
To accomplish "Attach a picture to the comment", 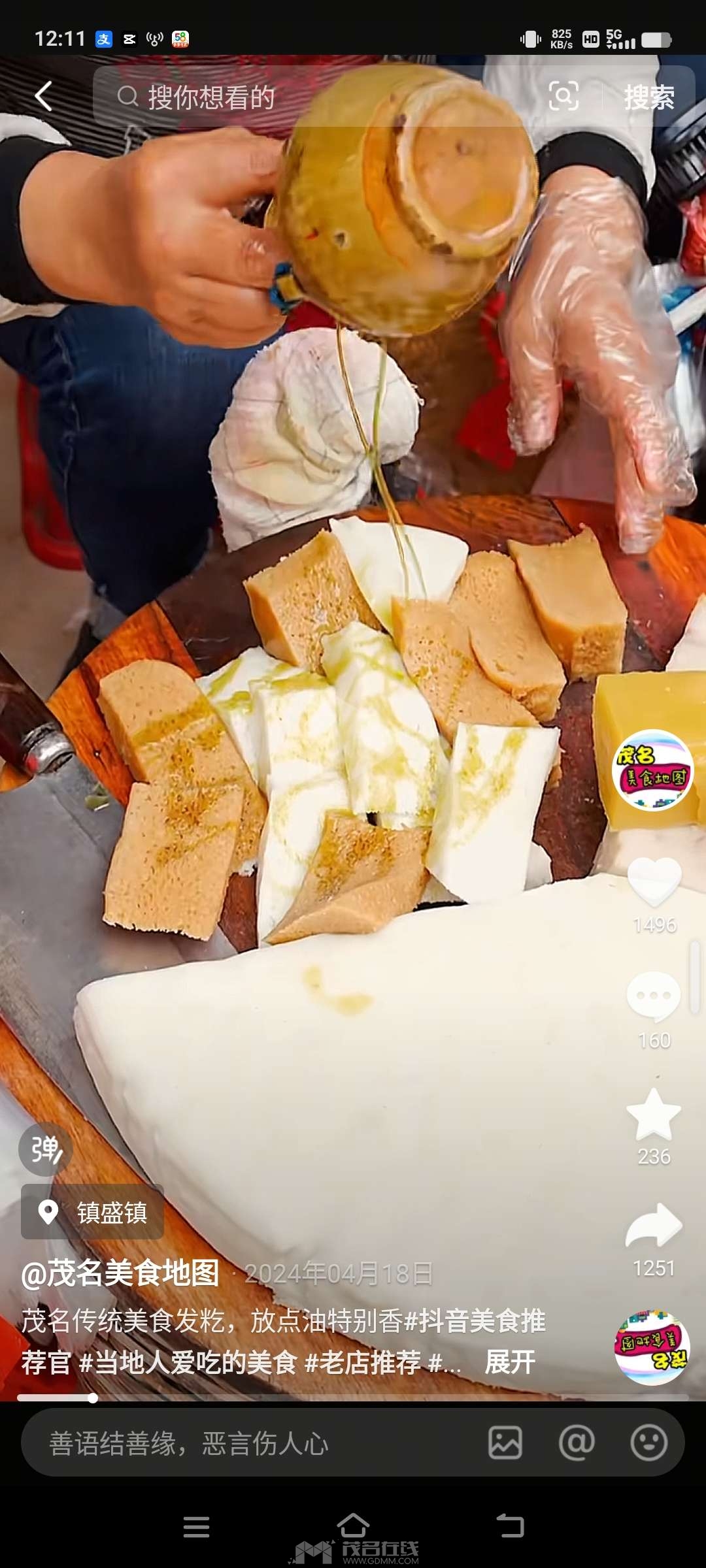I will coord(505,1443).
